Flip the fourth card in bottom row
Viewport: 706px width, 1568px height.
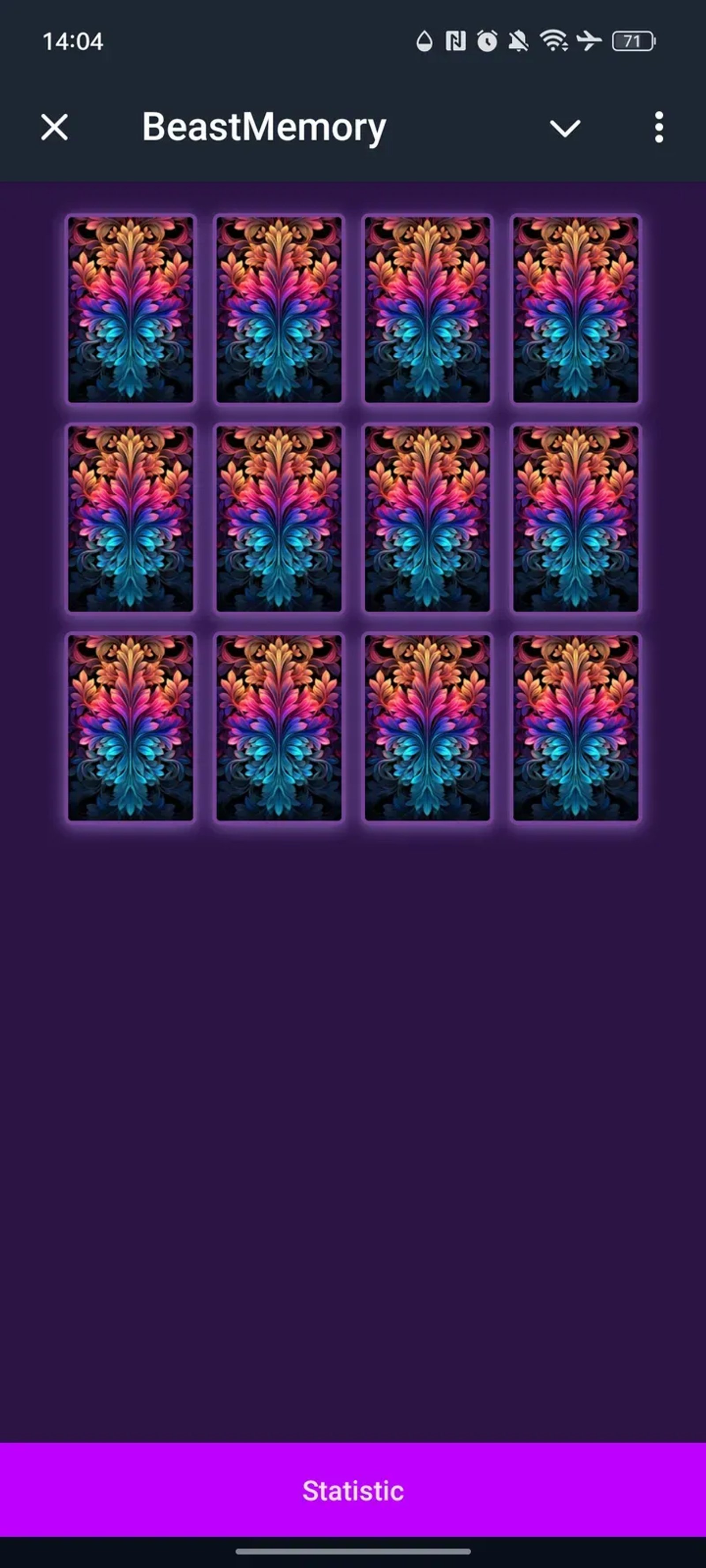click(576, 728)
